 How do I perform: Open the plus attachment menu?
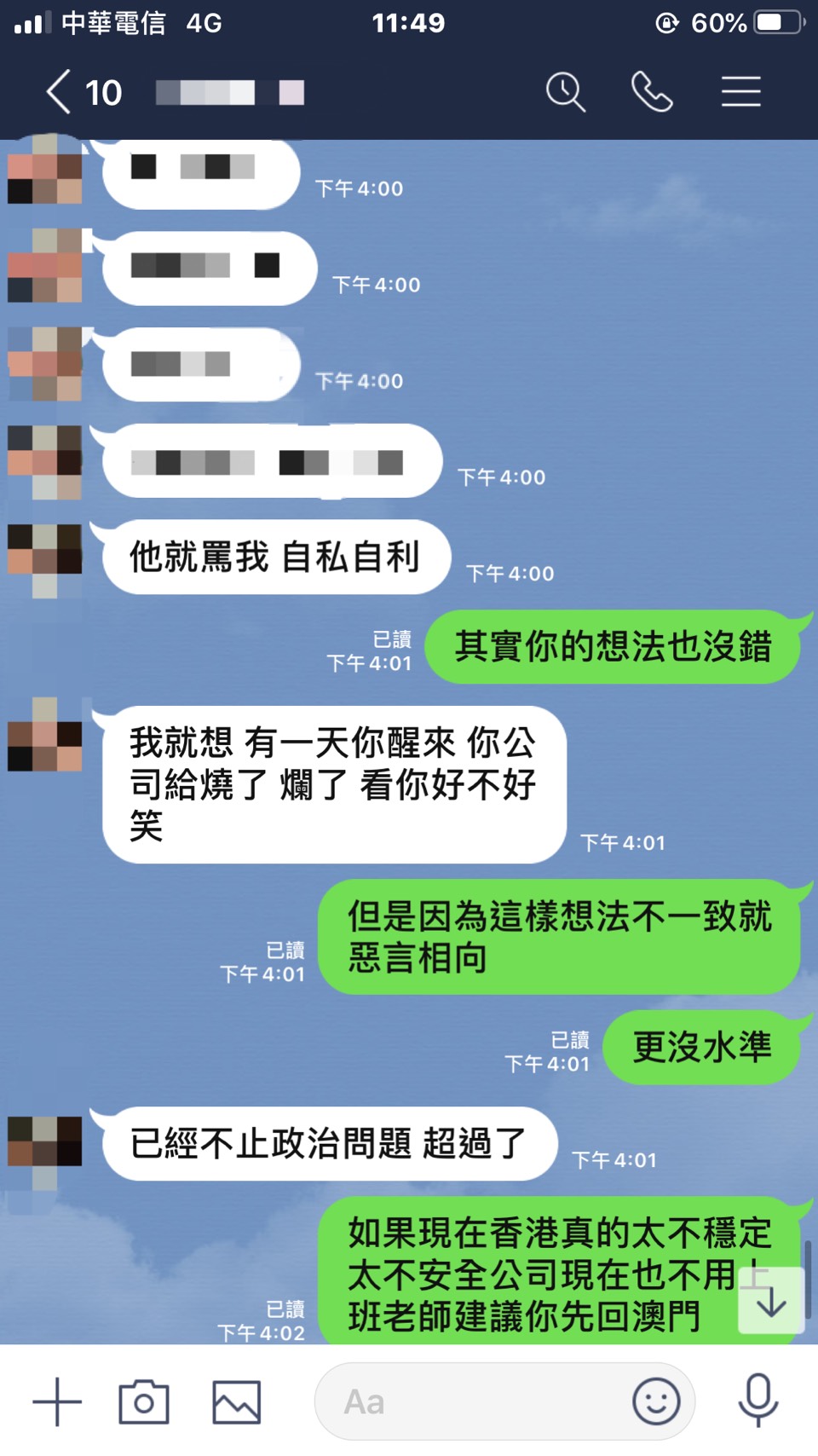[57, 1401]
